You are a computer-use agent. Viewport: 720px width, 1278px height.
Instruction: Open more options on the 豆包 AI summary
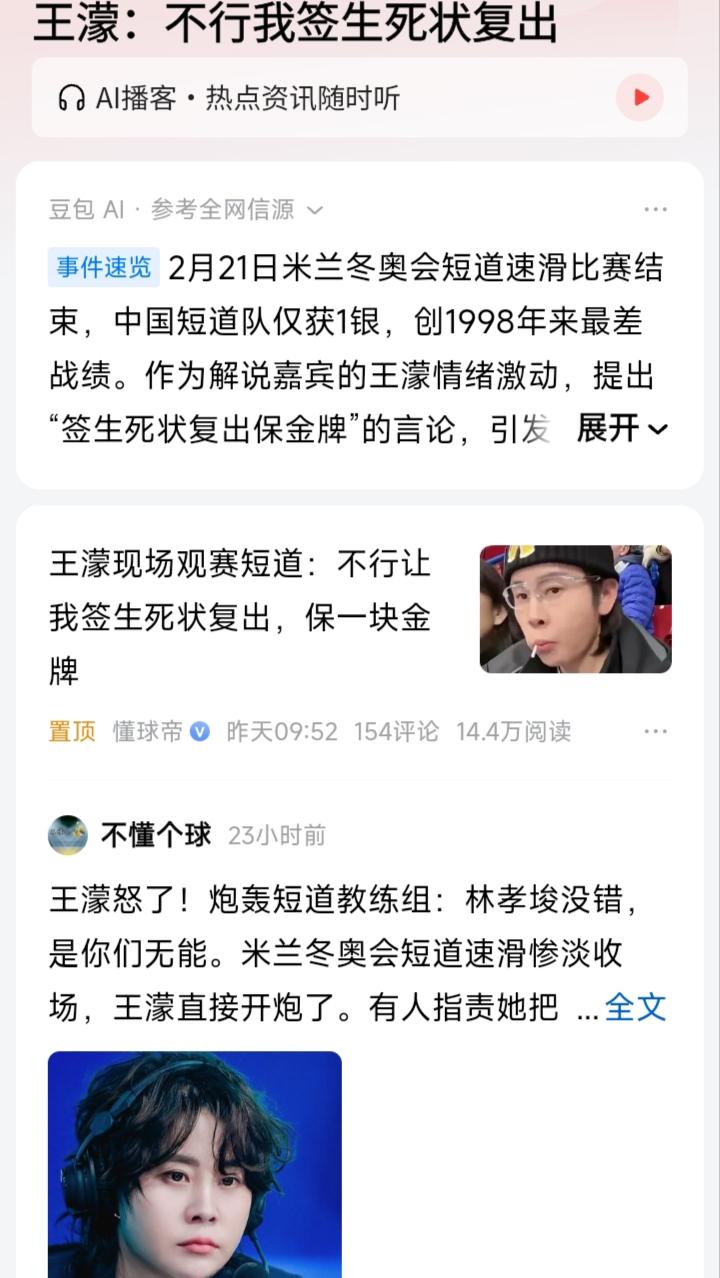pyautogui.click(x=655, y=208)
